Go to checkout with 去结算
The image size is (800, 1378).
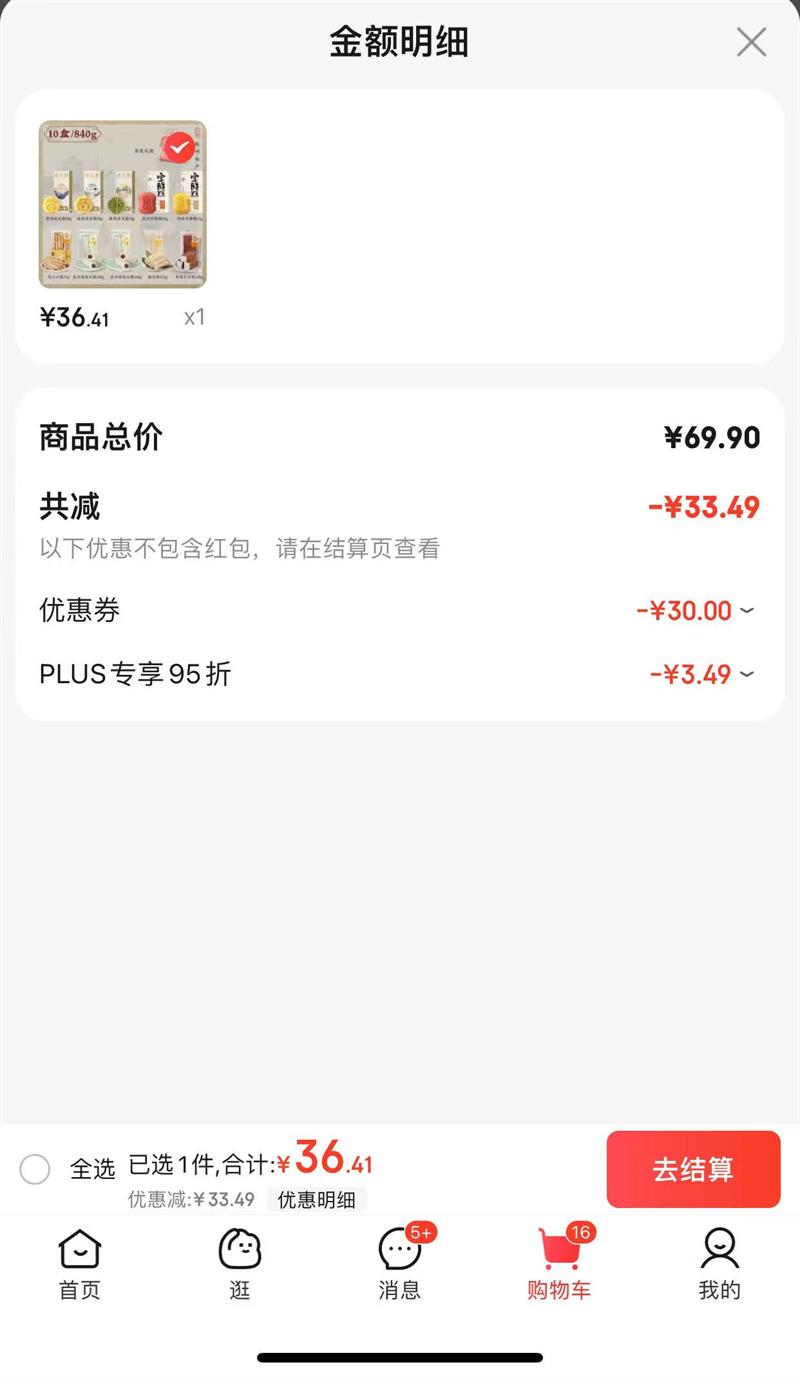click(x=693, y=1169)
